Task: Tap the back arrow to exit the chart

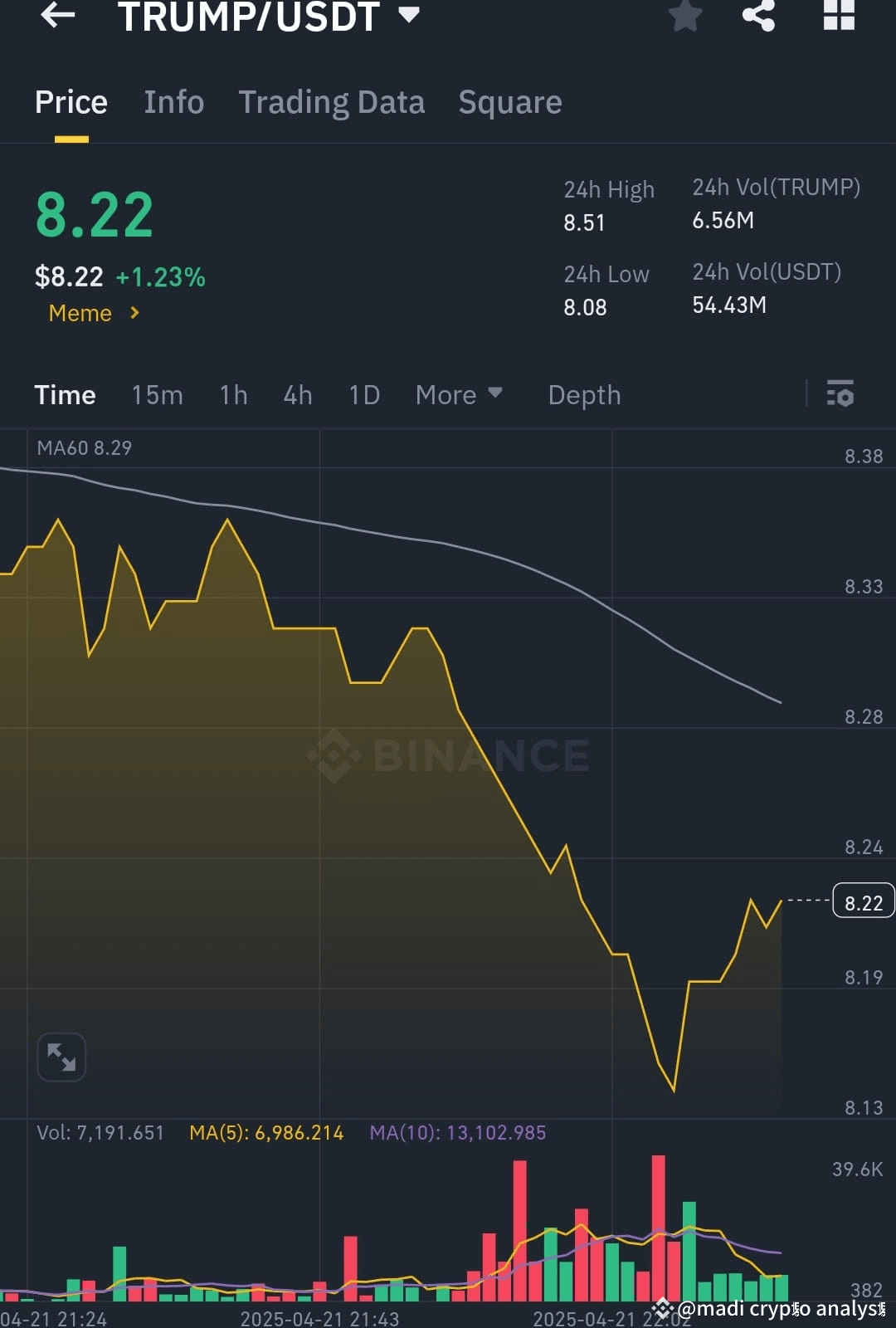Action: (56, 17)
